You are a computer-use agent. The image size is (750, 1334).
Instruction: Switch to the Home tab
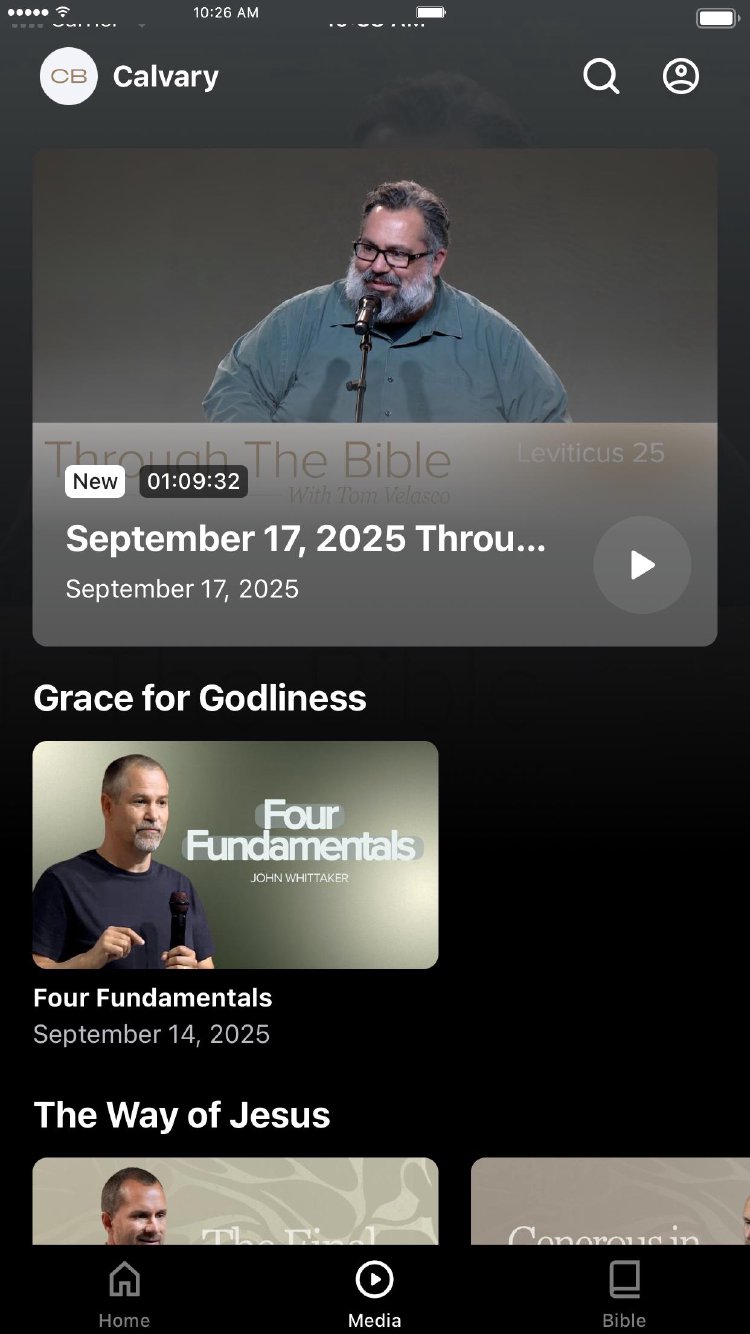point(124,1293)
